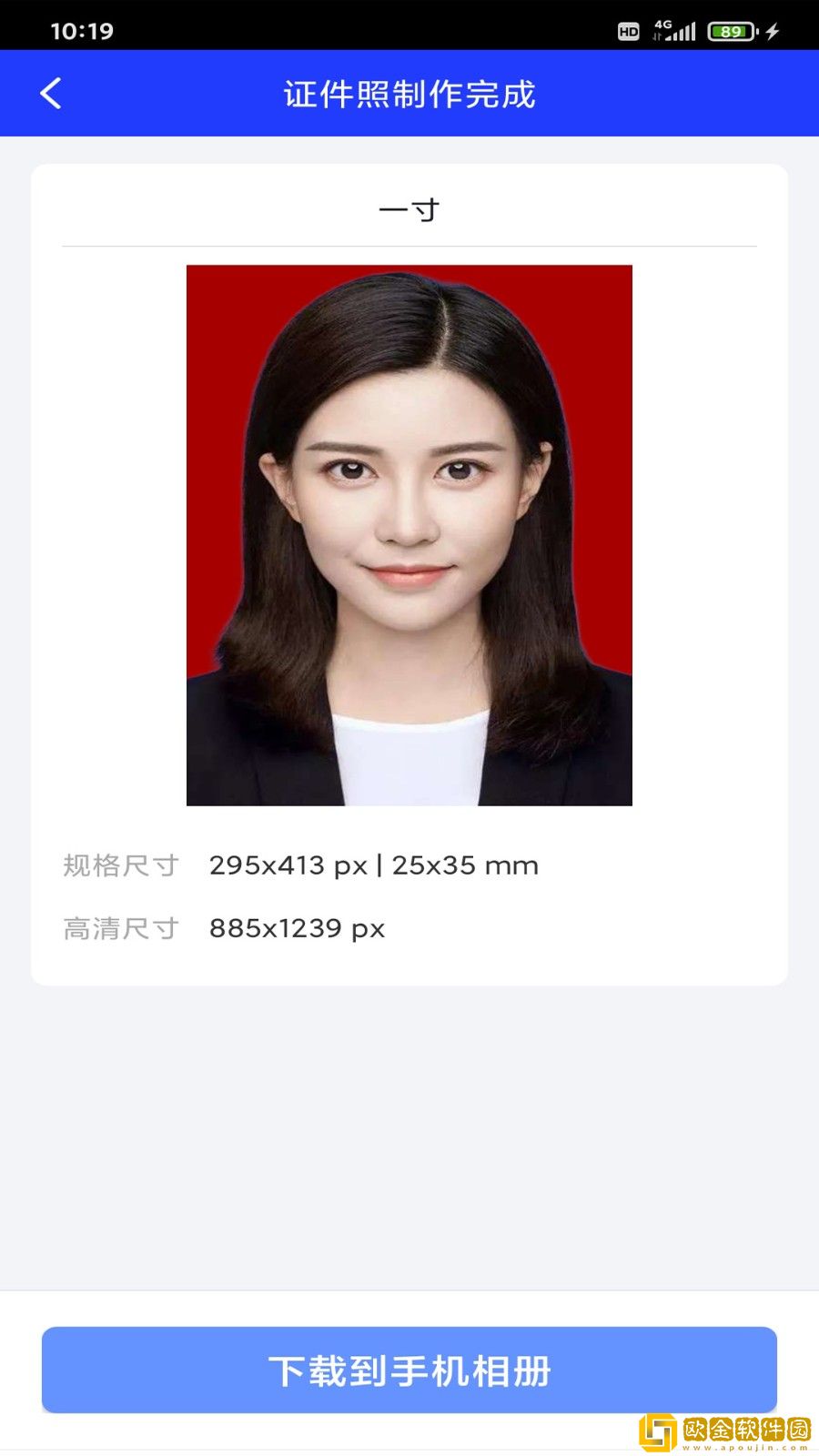
Task: Tap the divider line under 一寸
Action: point(409,245)
